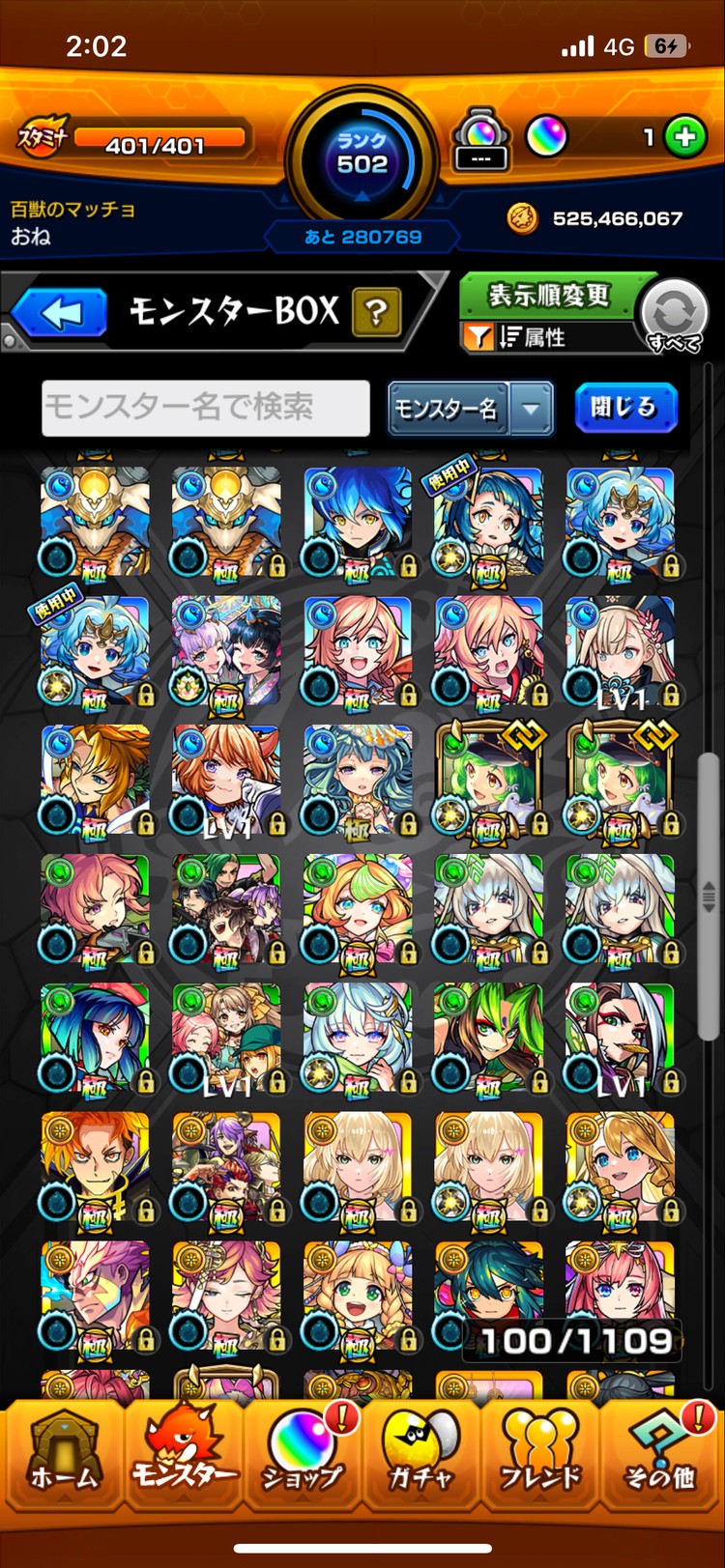The width and height of the screenshot is (725, 1568).
Task: Focus the モンスター名で検索 search field
Action: point(206,408)
